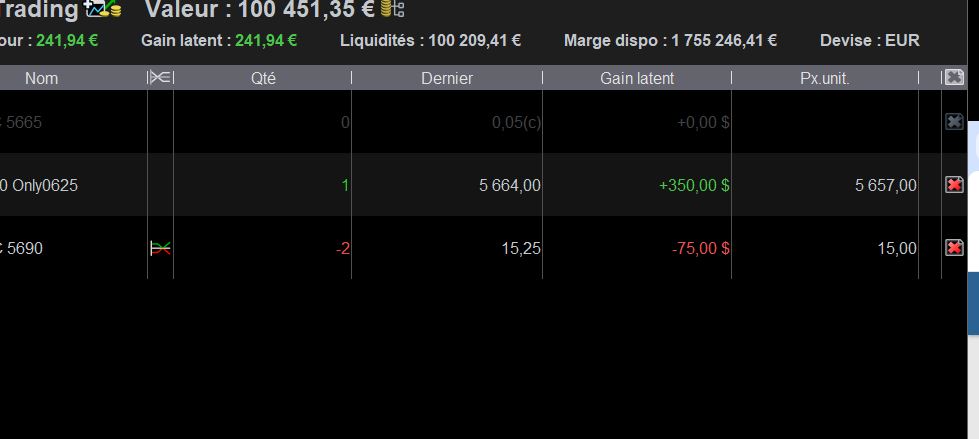Sort positions by Qté column header

tap(263, 78)
